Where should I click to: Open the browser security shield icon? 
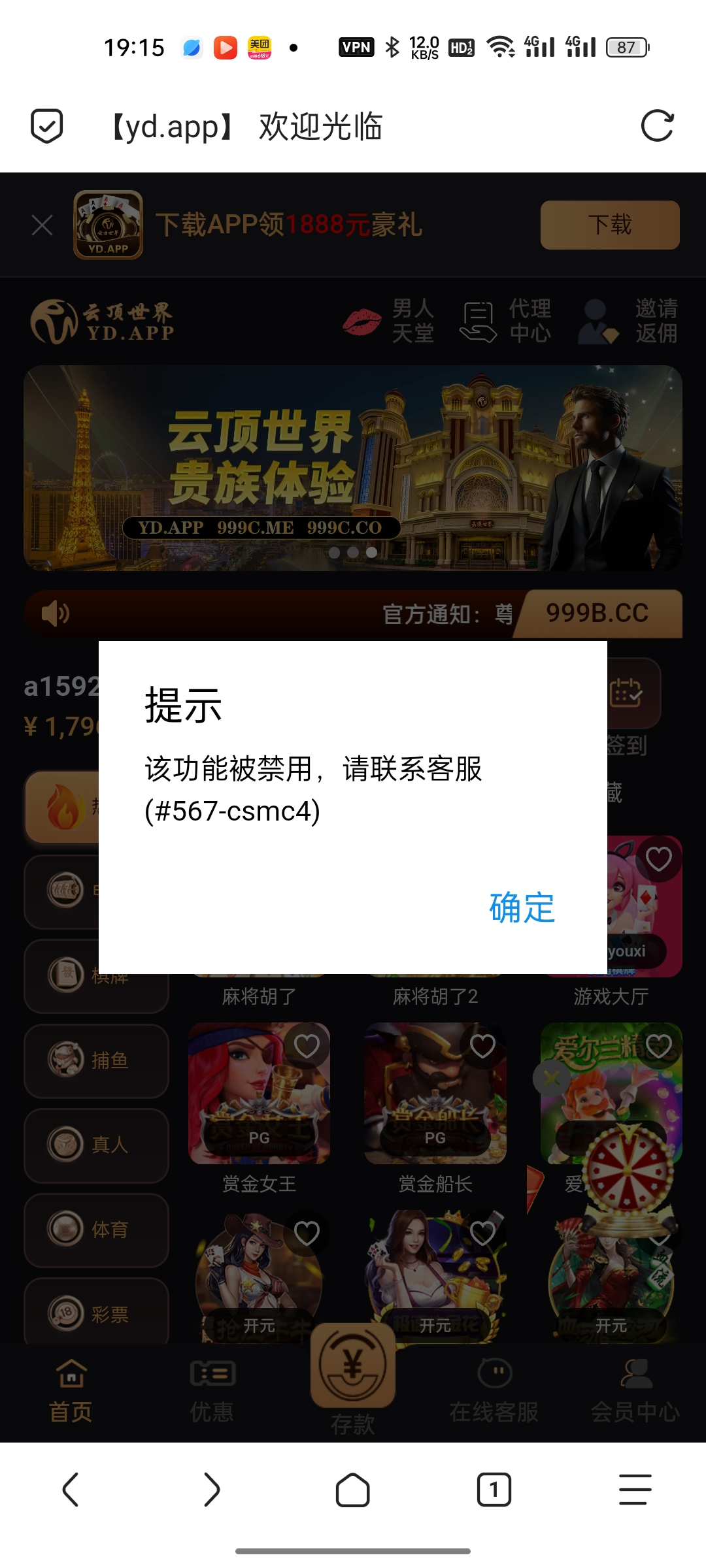tap(47, 125)
